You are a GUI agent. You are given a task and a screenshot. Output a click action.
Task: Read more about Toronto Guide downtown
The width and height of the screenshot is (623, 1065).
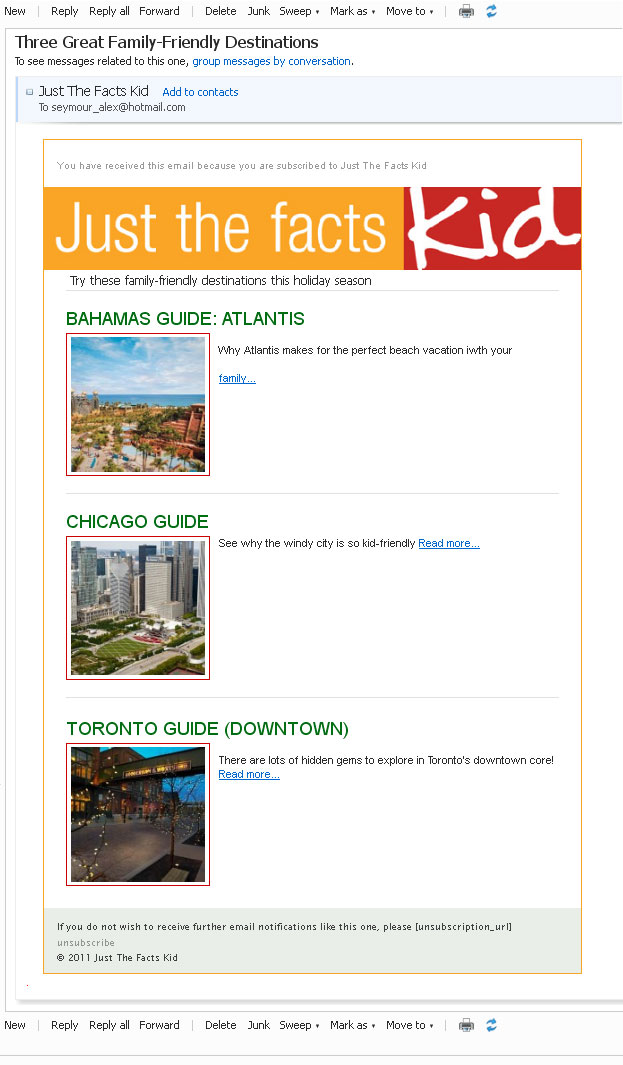249,774
